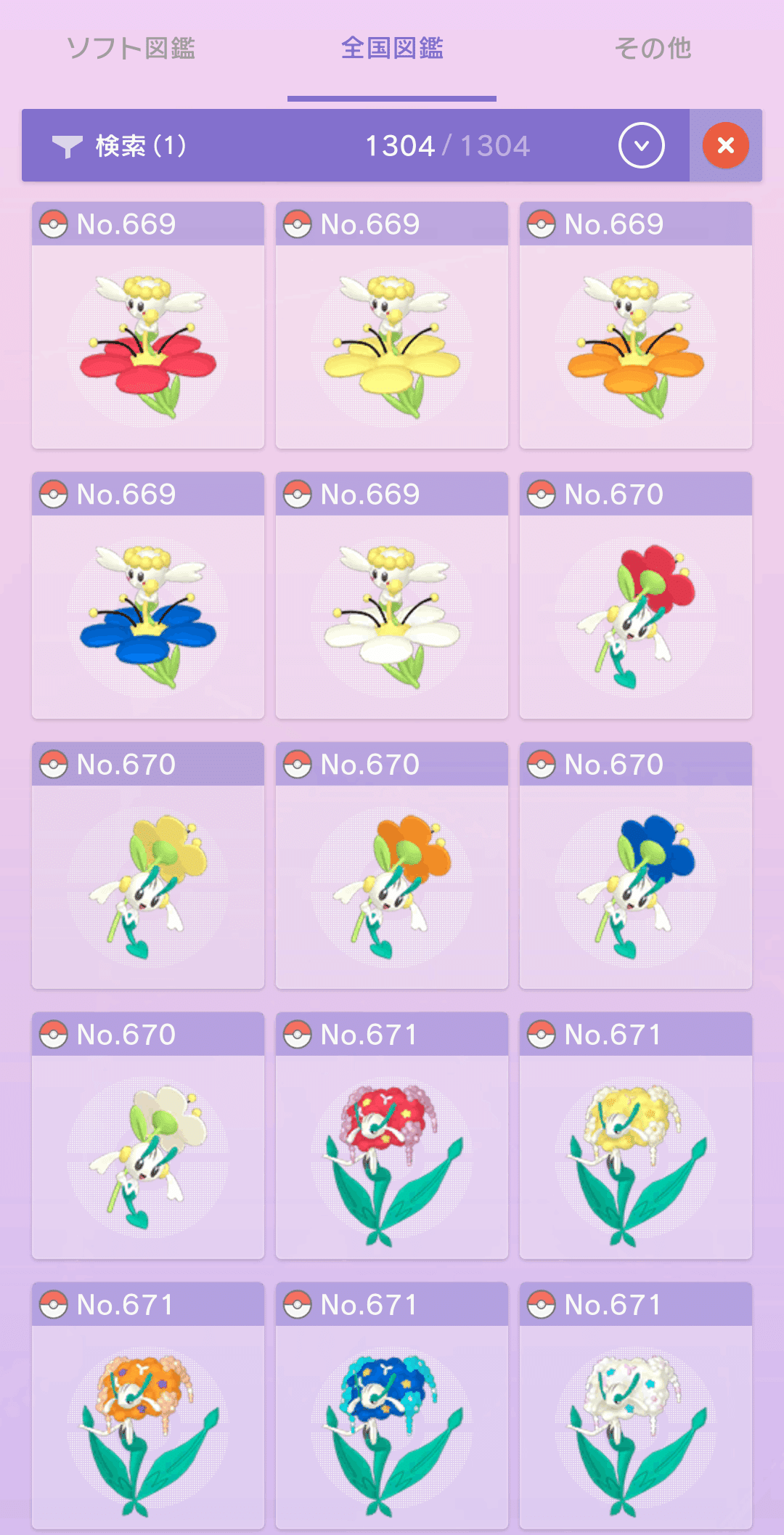This screenshot has width=784, height=1535.
Task: Clear the search with the X button
Action: [724, 145]
